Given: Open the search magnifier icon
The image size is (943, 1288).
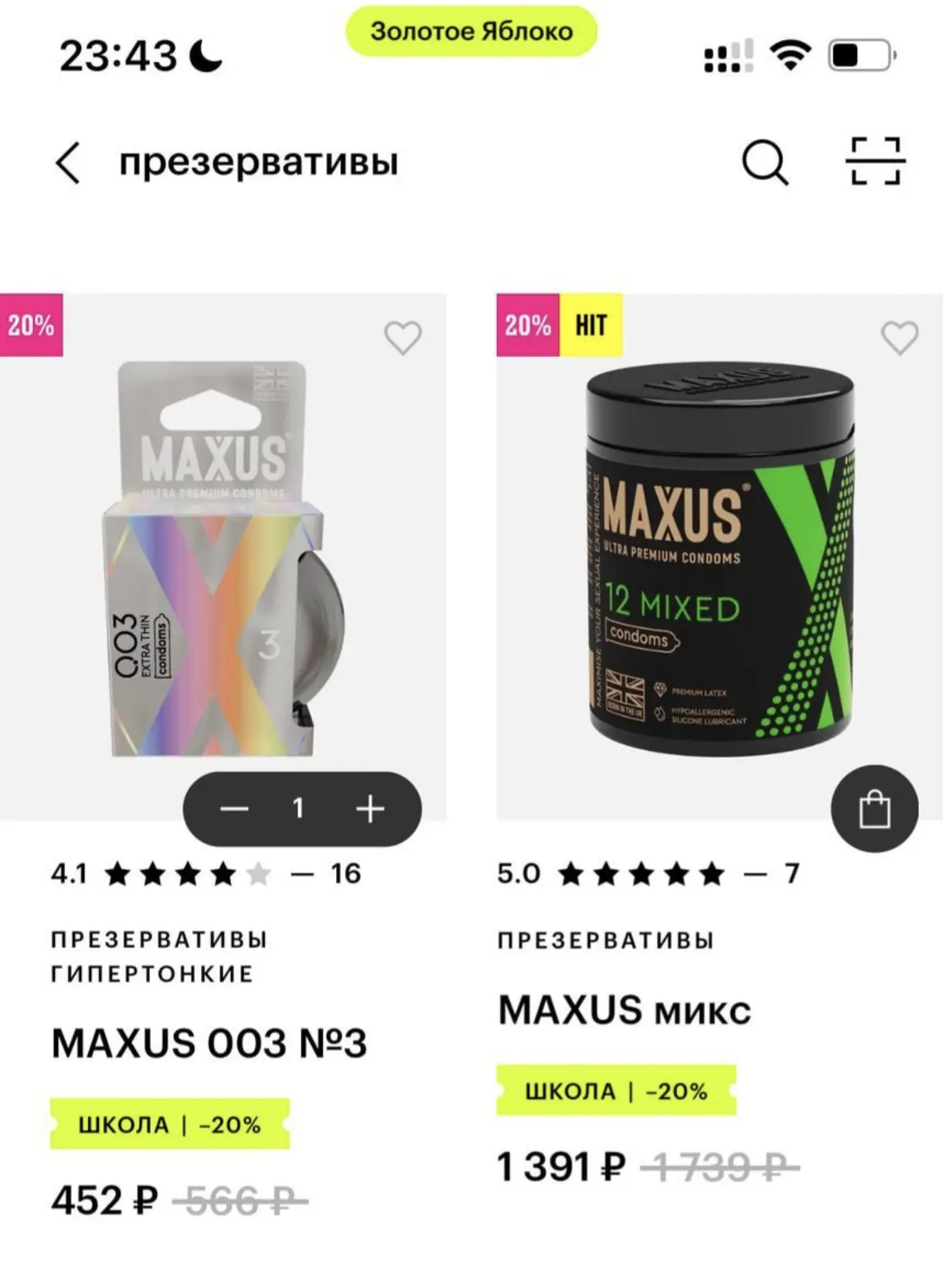Looking at the screenshot, I should point(764,162).
